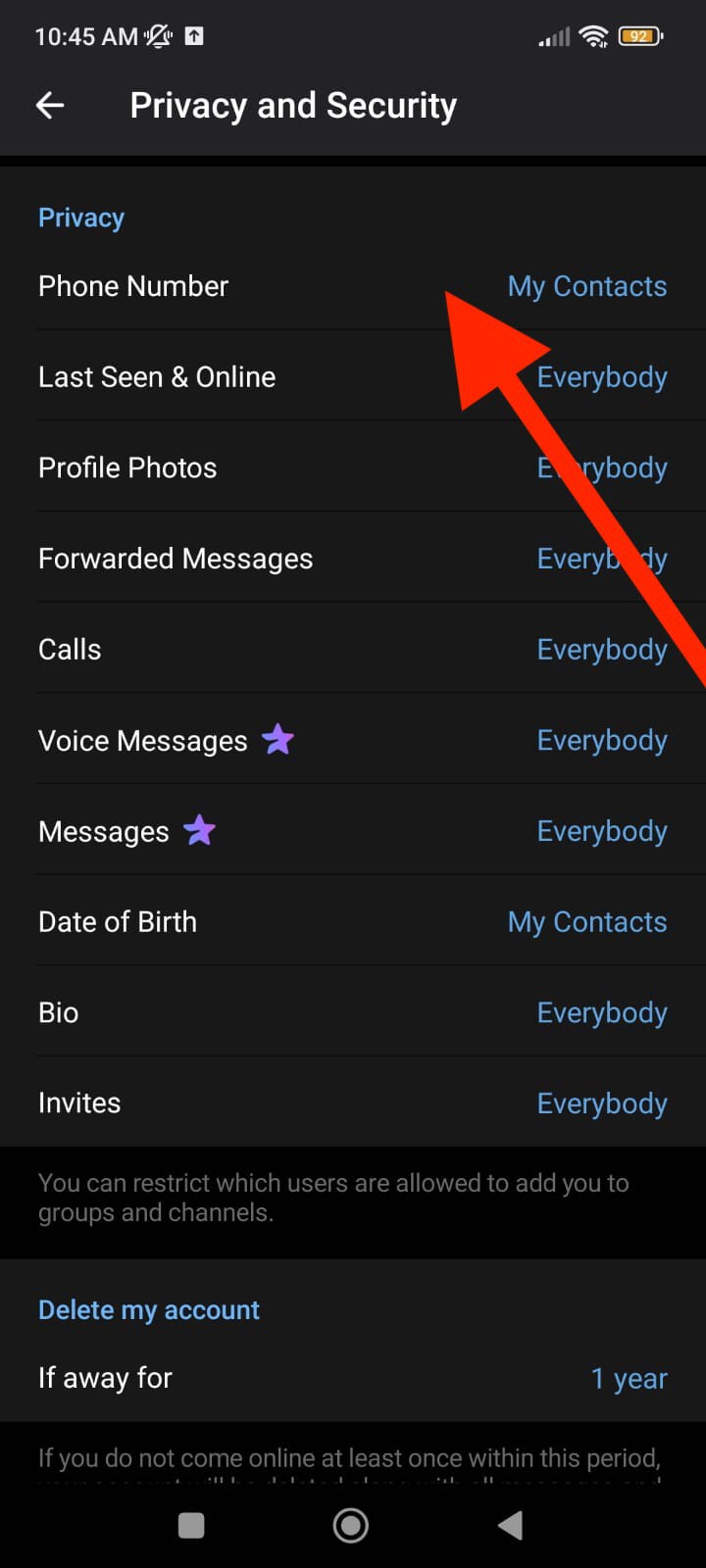Tap "Everybody" beside Bio
This screenshot has height=1568, width=706.
pos(602,1012)
